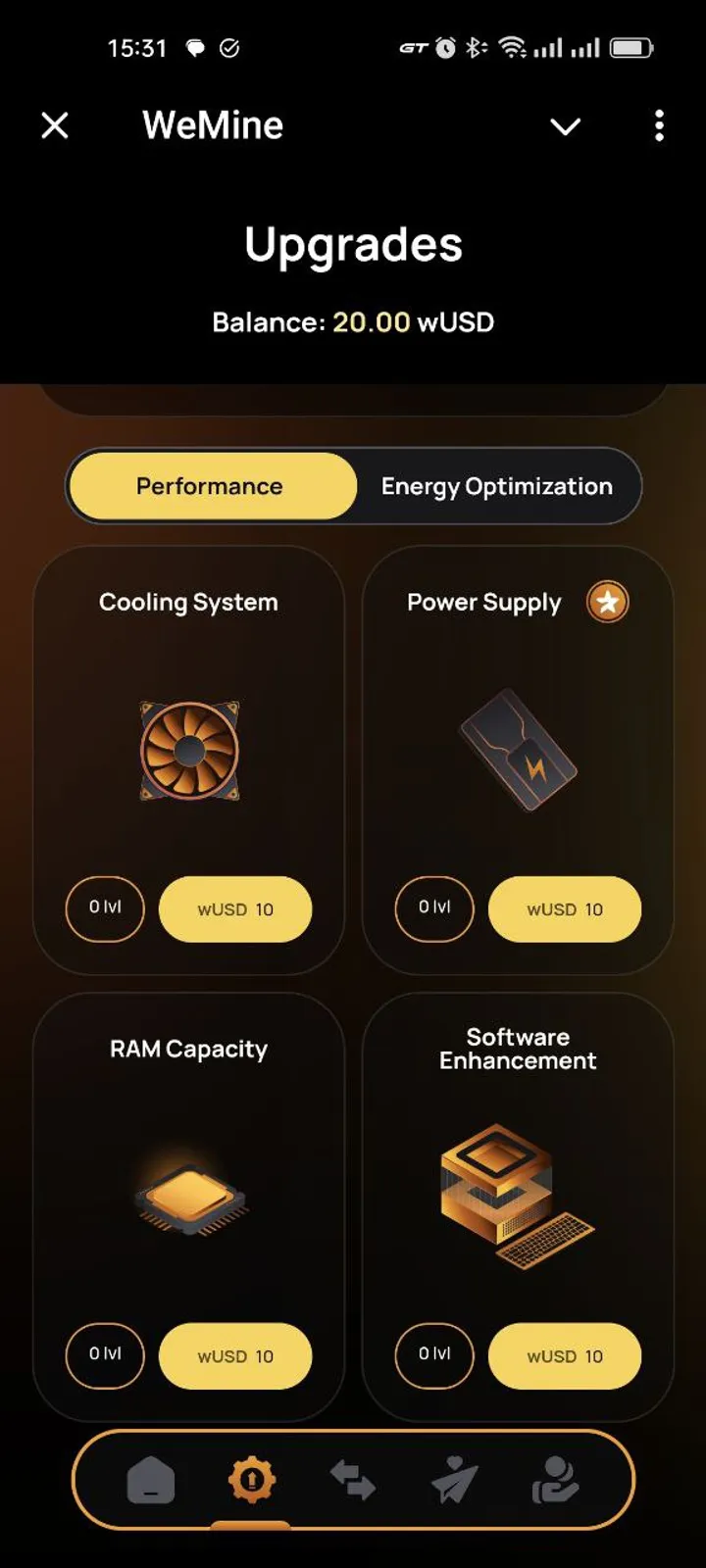Image resolution: width=706 pixels, height=1568 pixels.
Task: Go to the home tab in bottom bar
Action: (x=151, y=1480)
